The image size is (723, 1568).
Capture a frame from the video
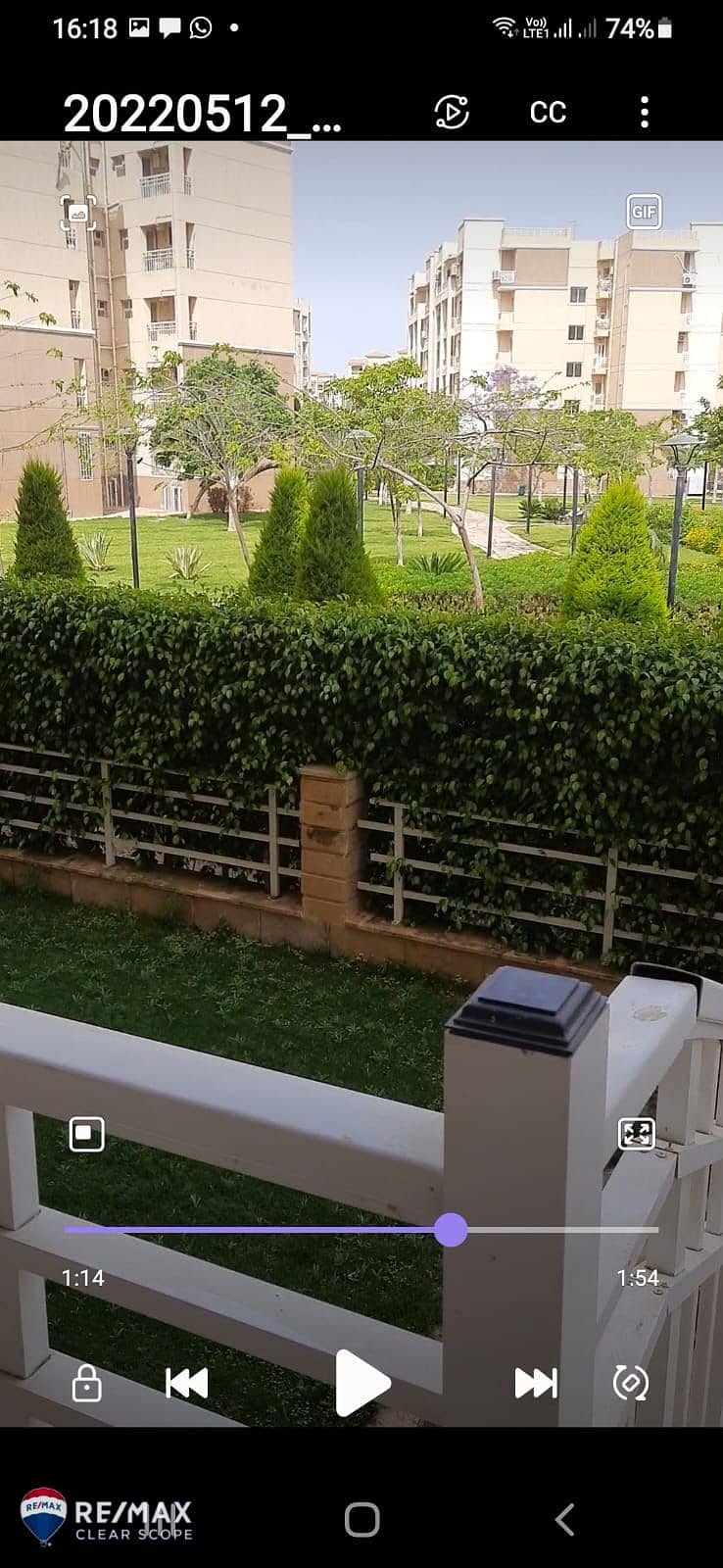78,213
